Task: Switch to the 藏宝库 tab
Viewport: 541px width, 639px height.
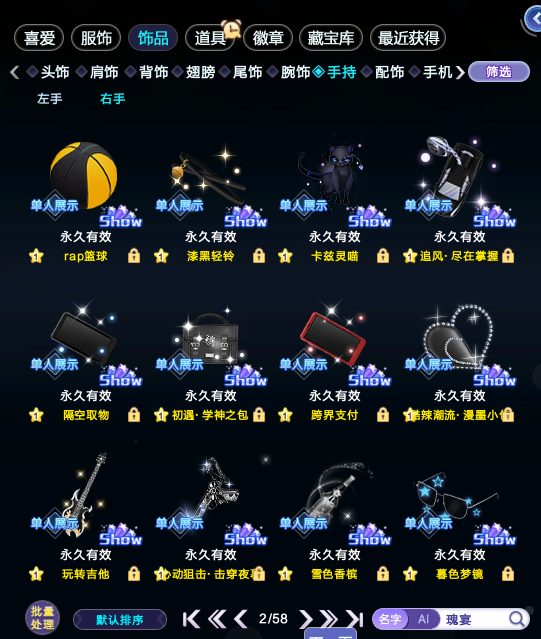Action: pos(330,38)
